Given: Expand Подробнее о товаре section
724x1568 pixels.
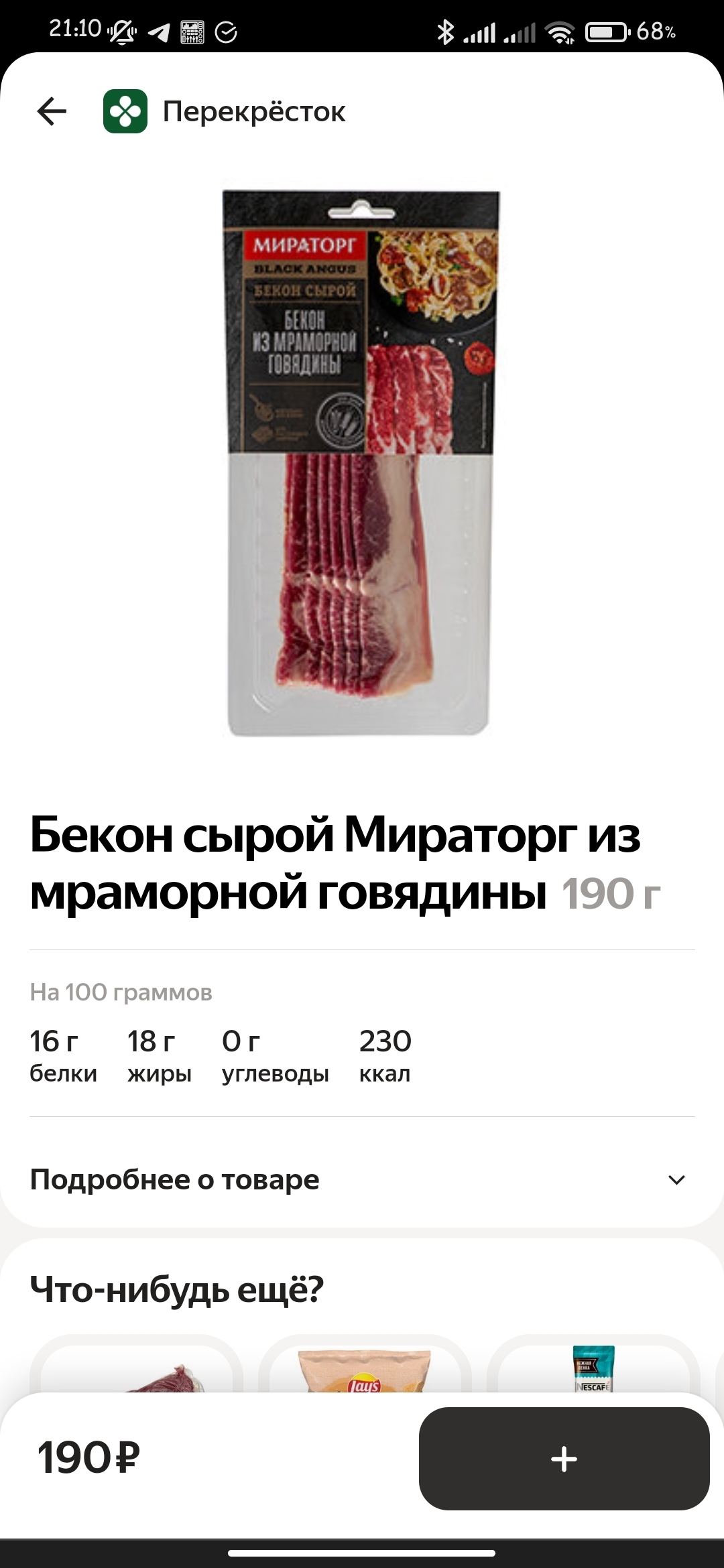Looking at the screenshot, I should coord(362,1179).
